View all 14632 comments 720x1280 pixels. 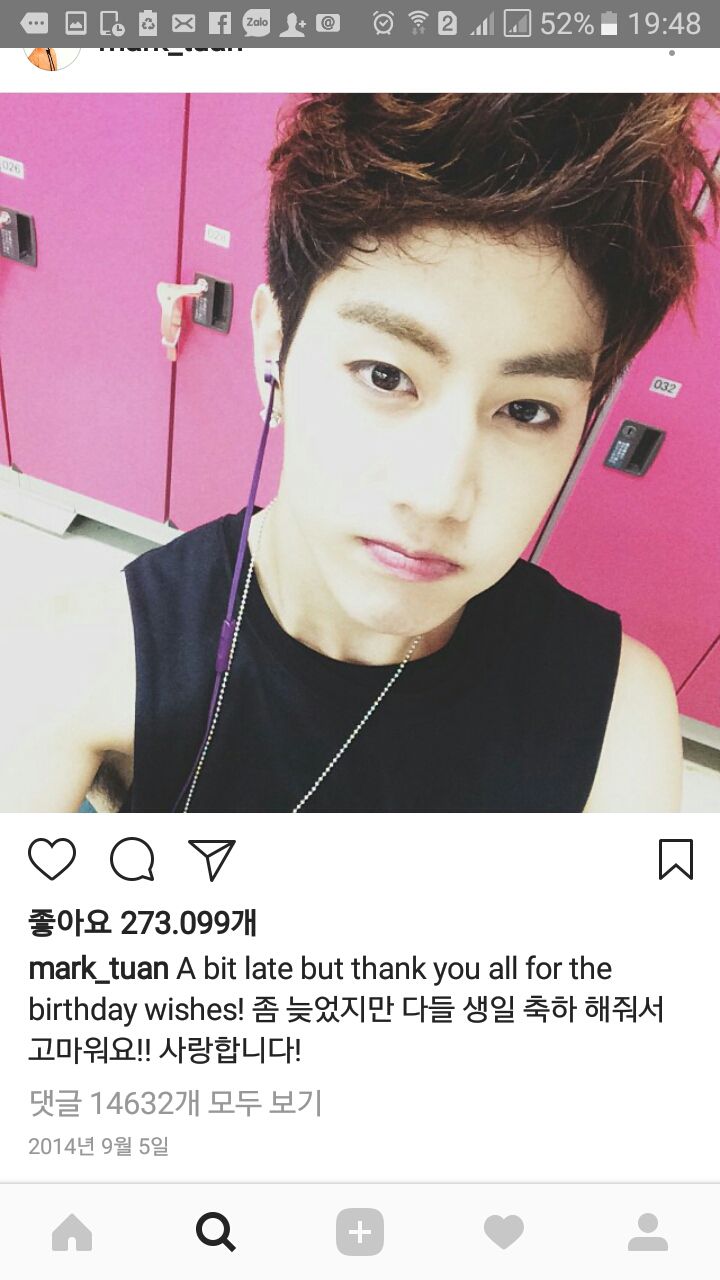175,1103
